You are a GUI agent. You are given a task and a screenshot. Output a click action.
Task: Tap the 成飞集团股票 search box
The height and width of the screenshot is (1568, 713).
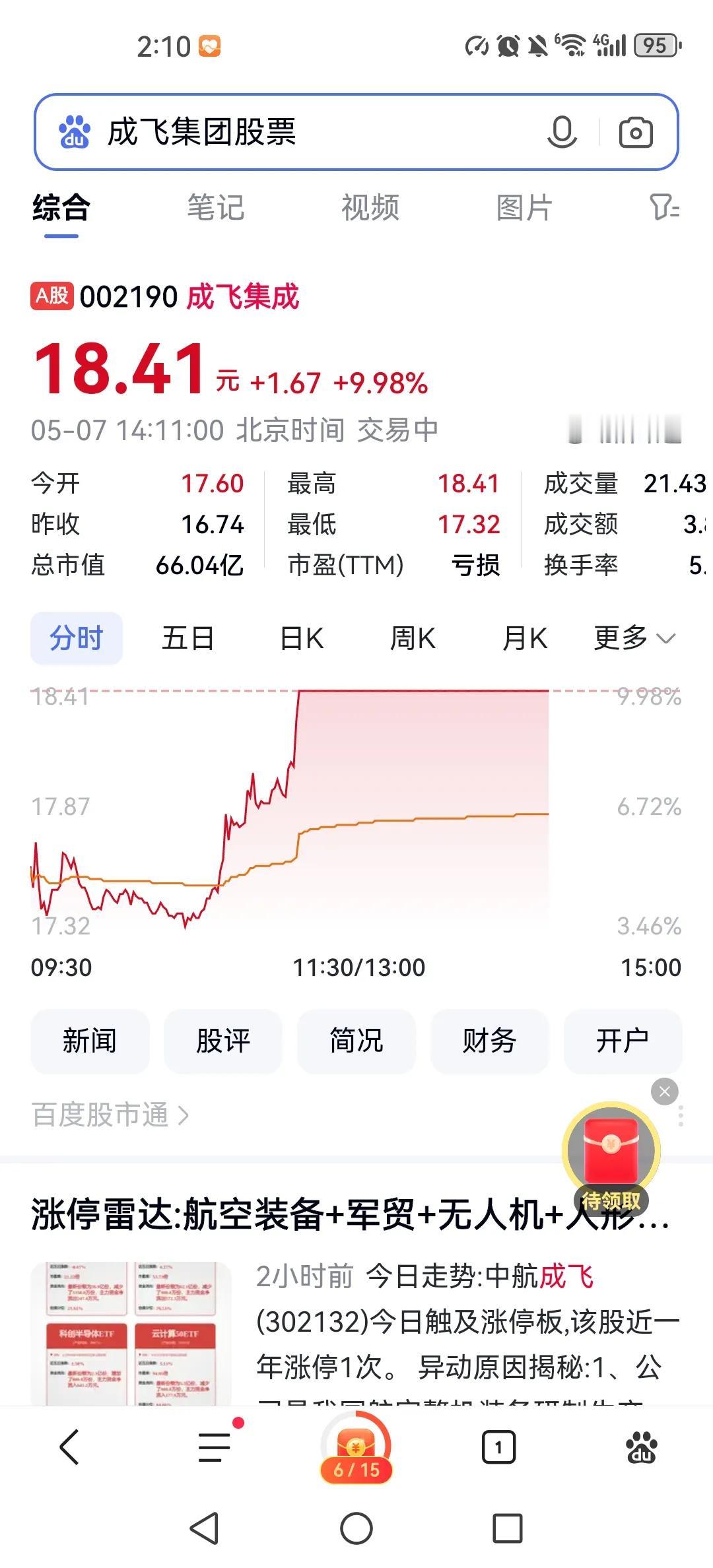tap(297, 132)
